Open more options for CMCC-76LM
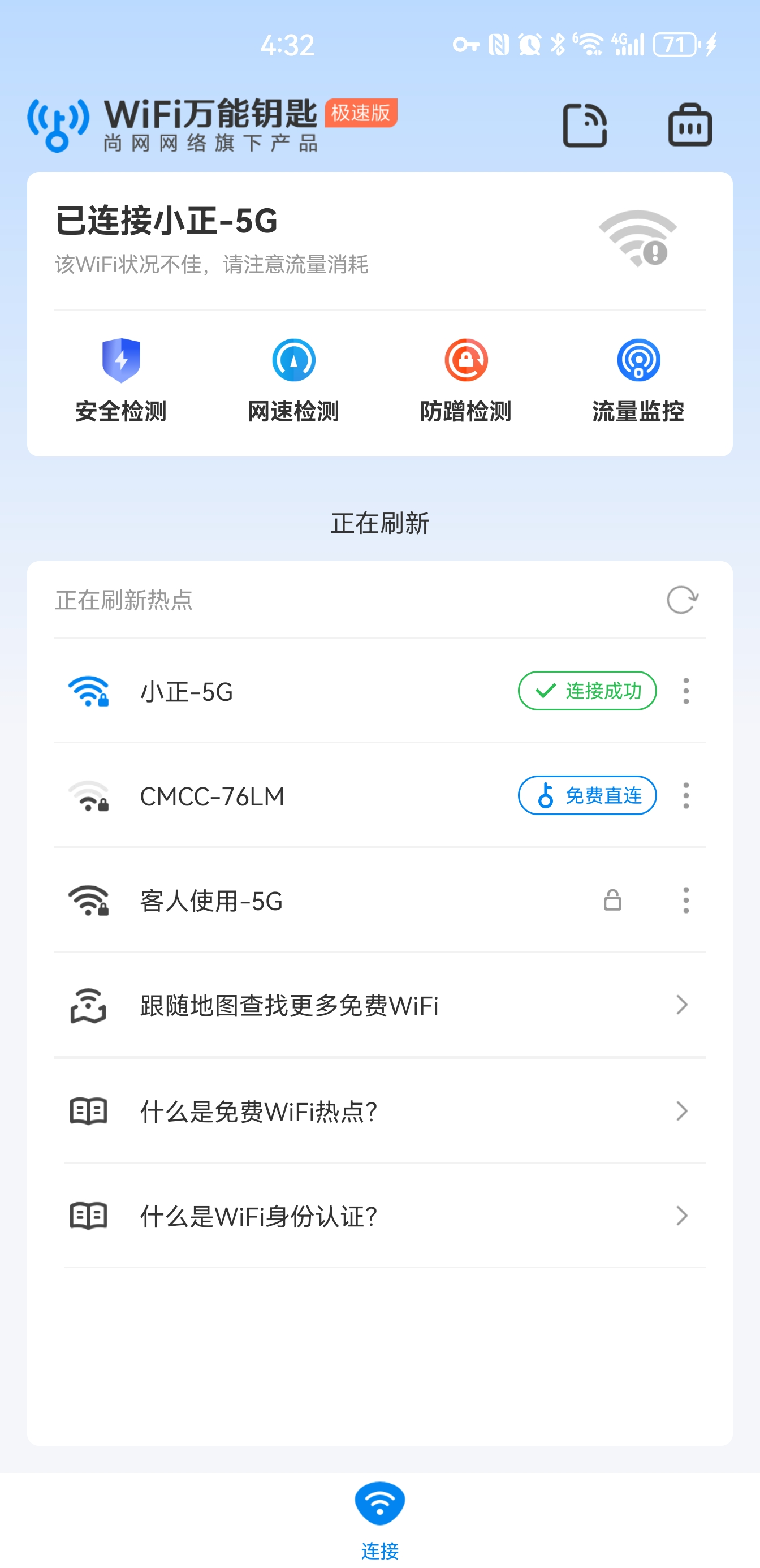760x1568 pixels. [686, 795]
